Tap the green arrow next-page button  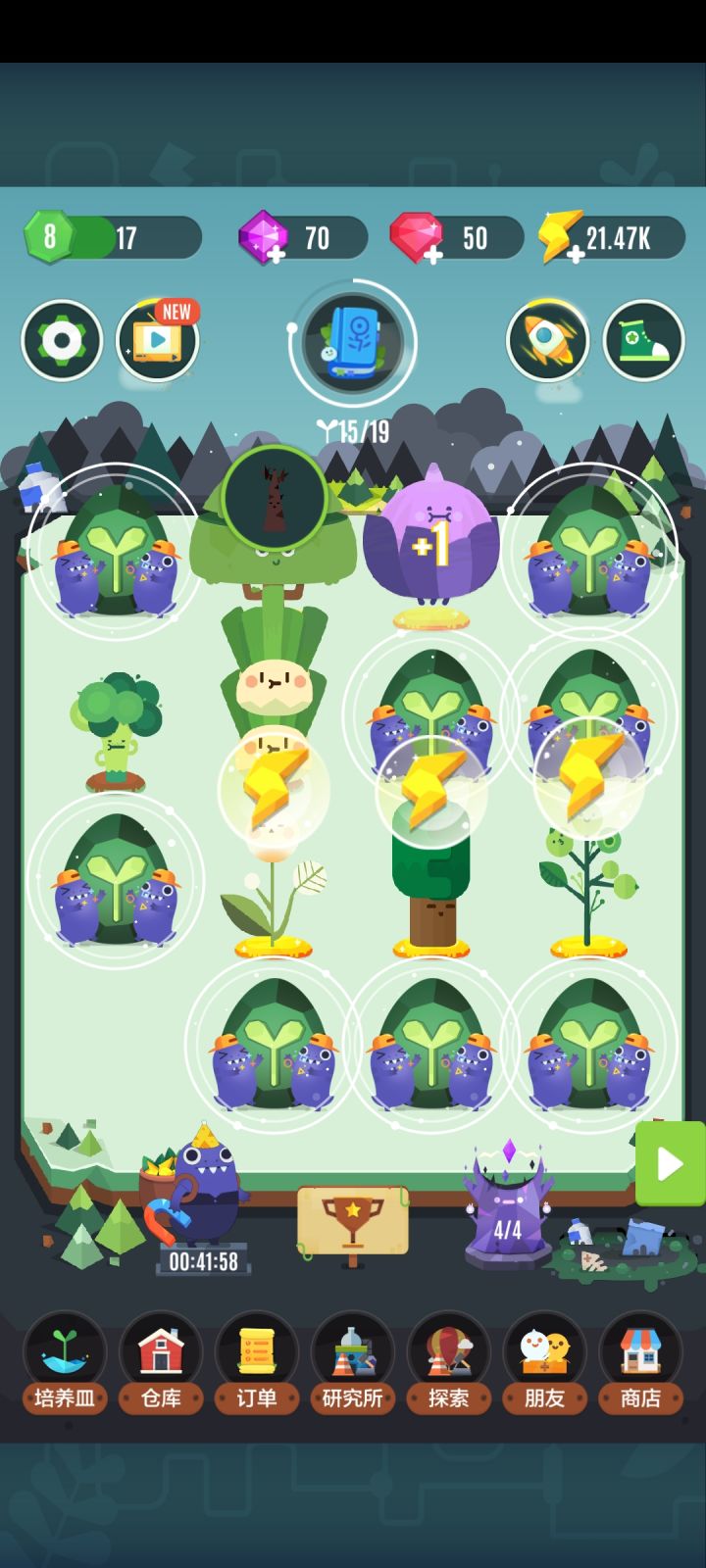point(671,1164)
